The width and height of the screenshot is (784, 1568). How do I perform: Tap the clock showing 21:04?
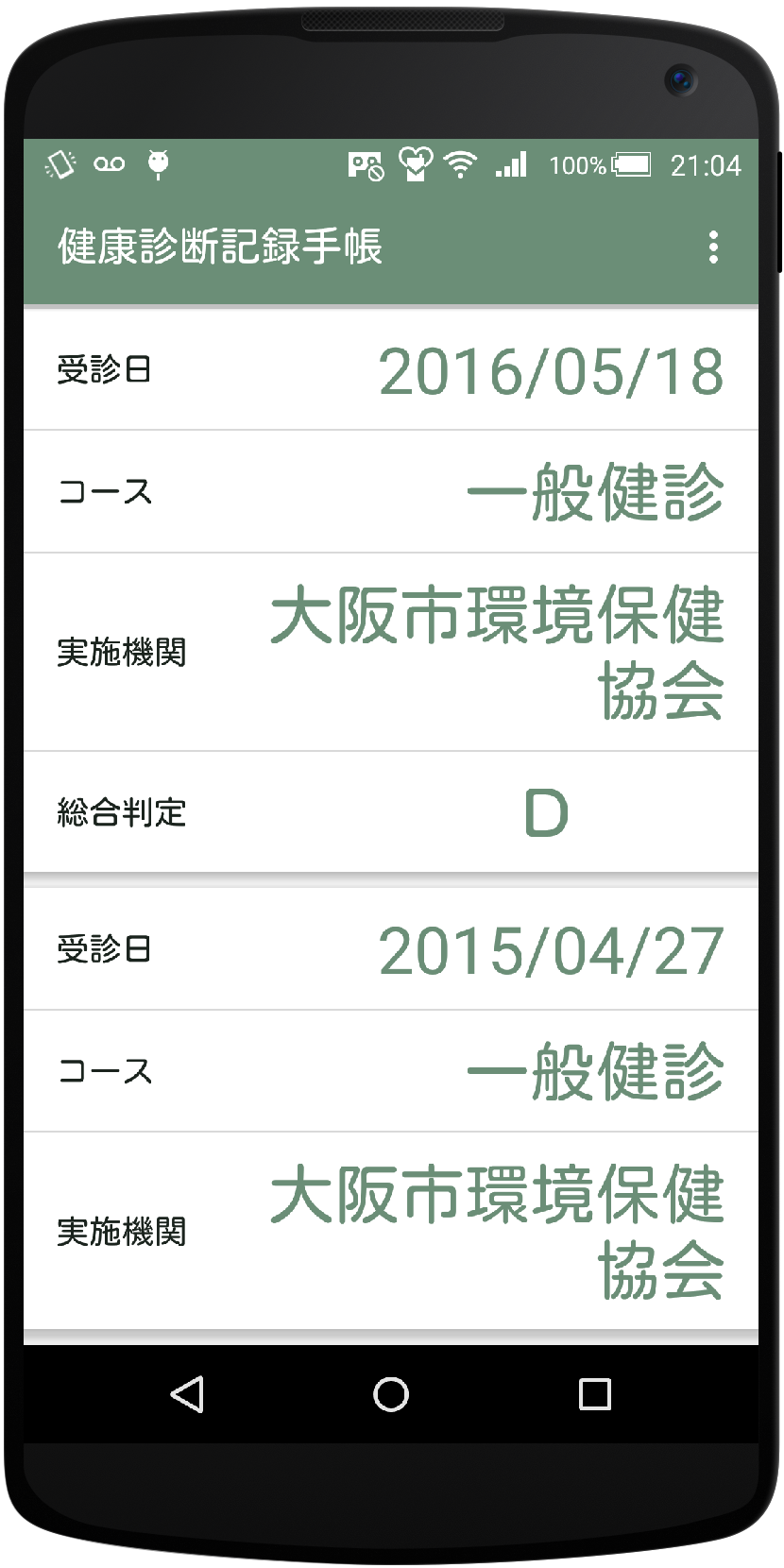[x=704, y=164]
